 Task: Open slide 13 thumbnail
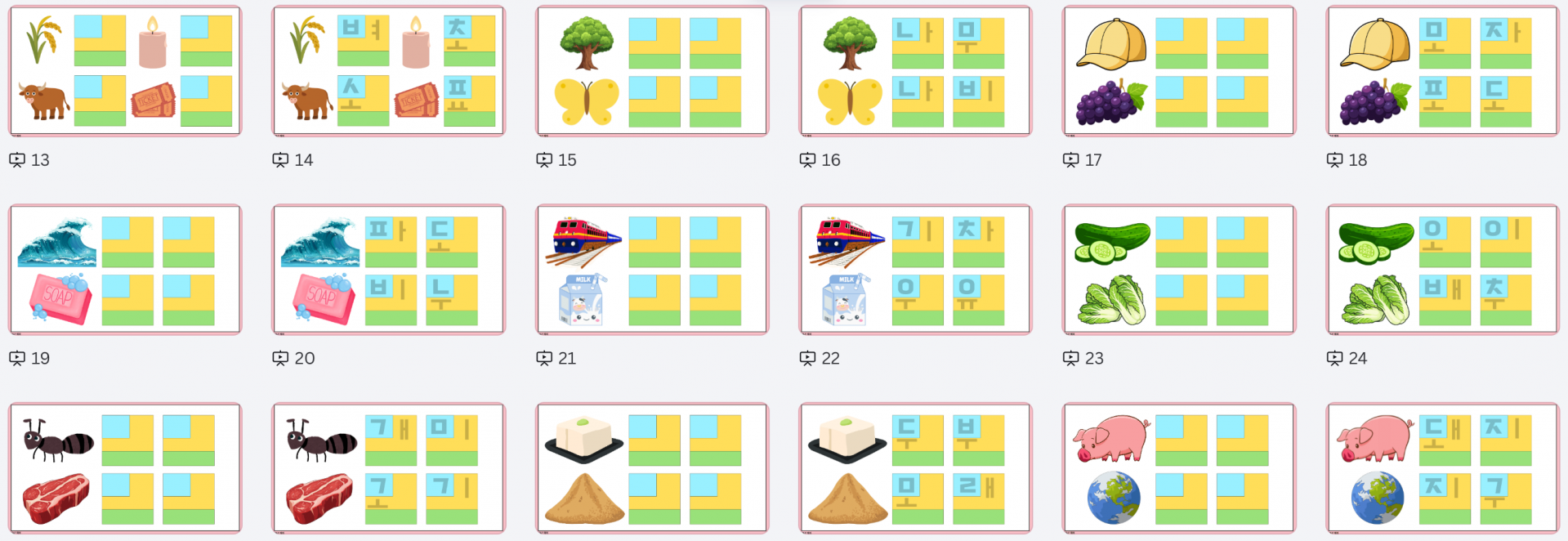(x=125, y=71)
